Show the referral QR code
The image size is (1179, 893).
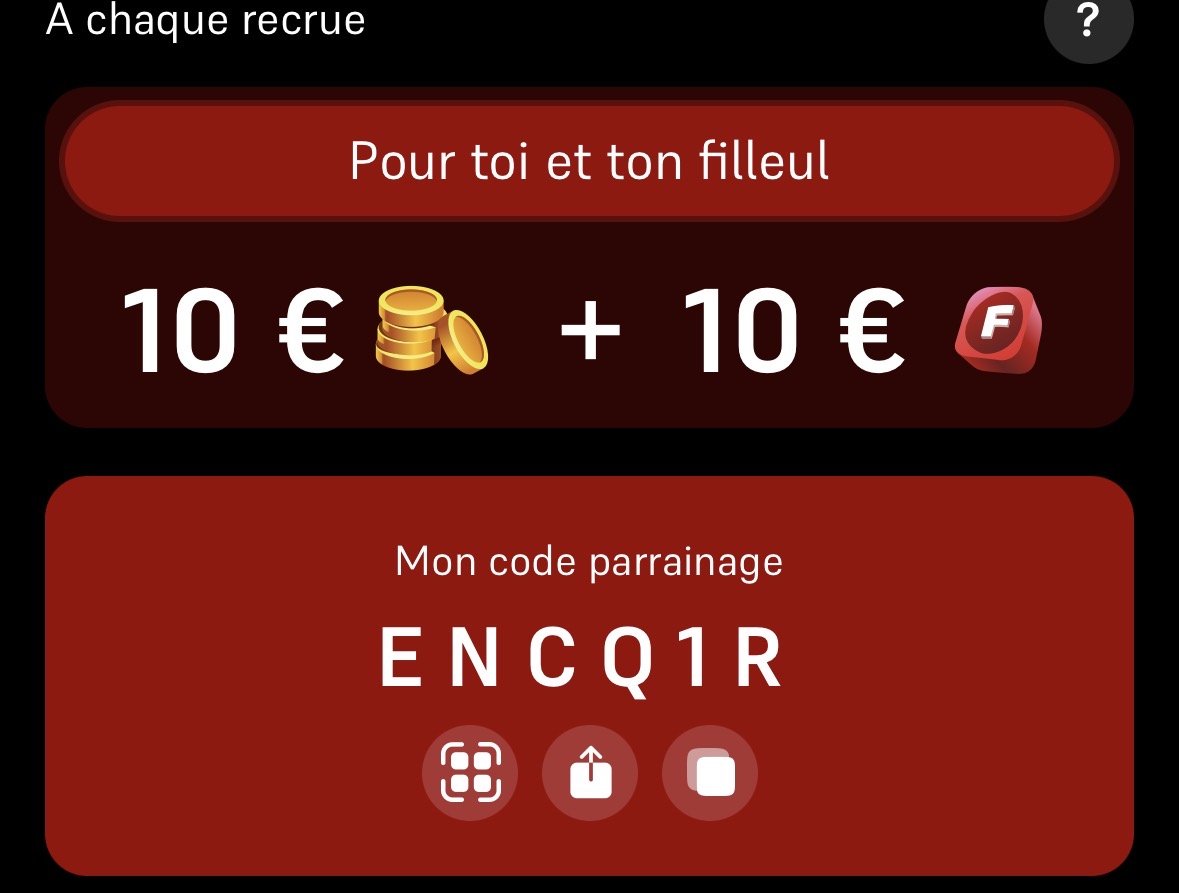tap(469, 773)
